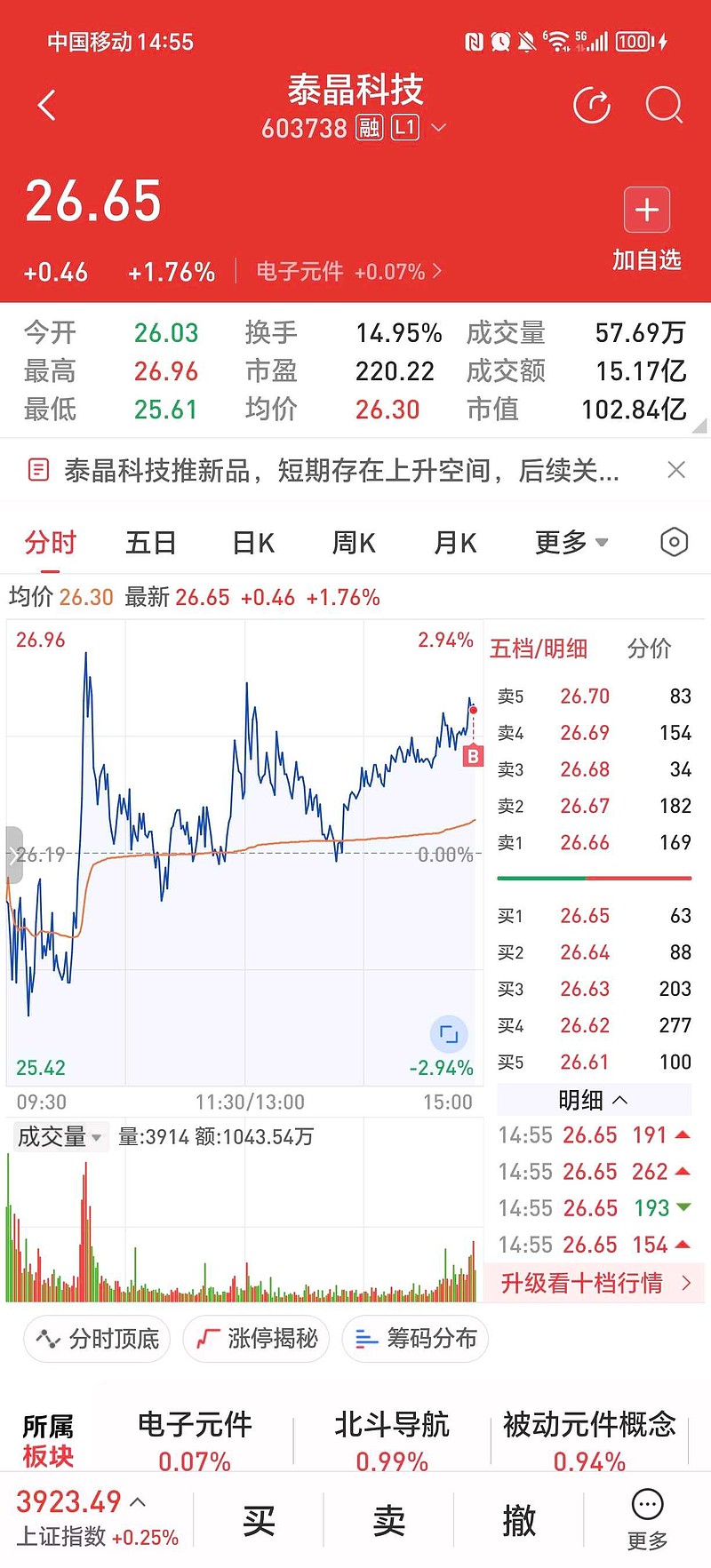Switch to the 五日 chart tab
Viewport: 711px width, 1568px height.
[x=150, y=542]
